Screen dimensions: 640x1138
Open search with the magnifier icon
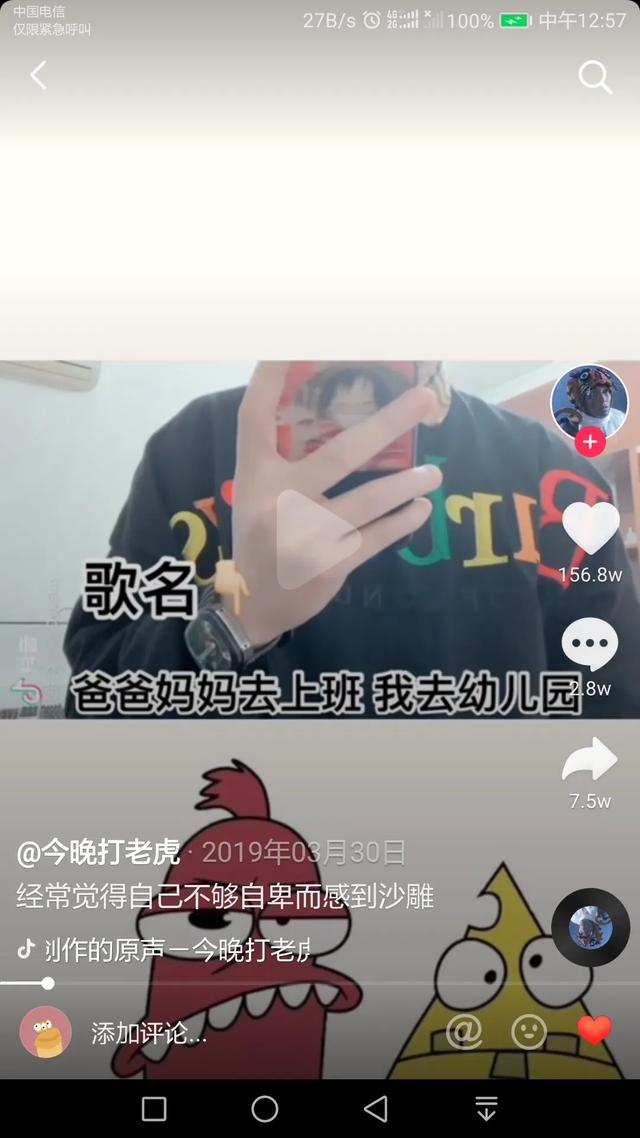coord(595,77)
